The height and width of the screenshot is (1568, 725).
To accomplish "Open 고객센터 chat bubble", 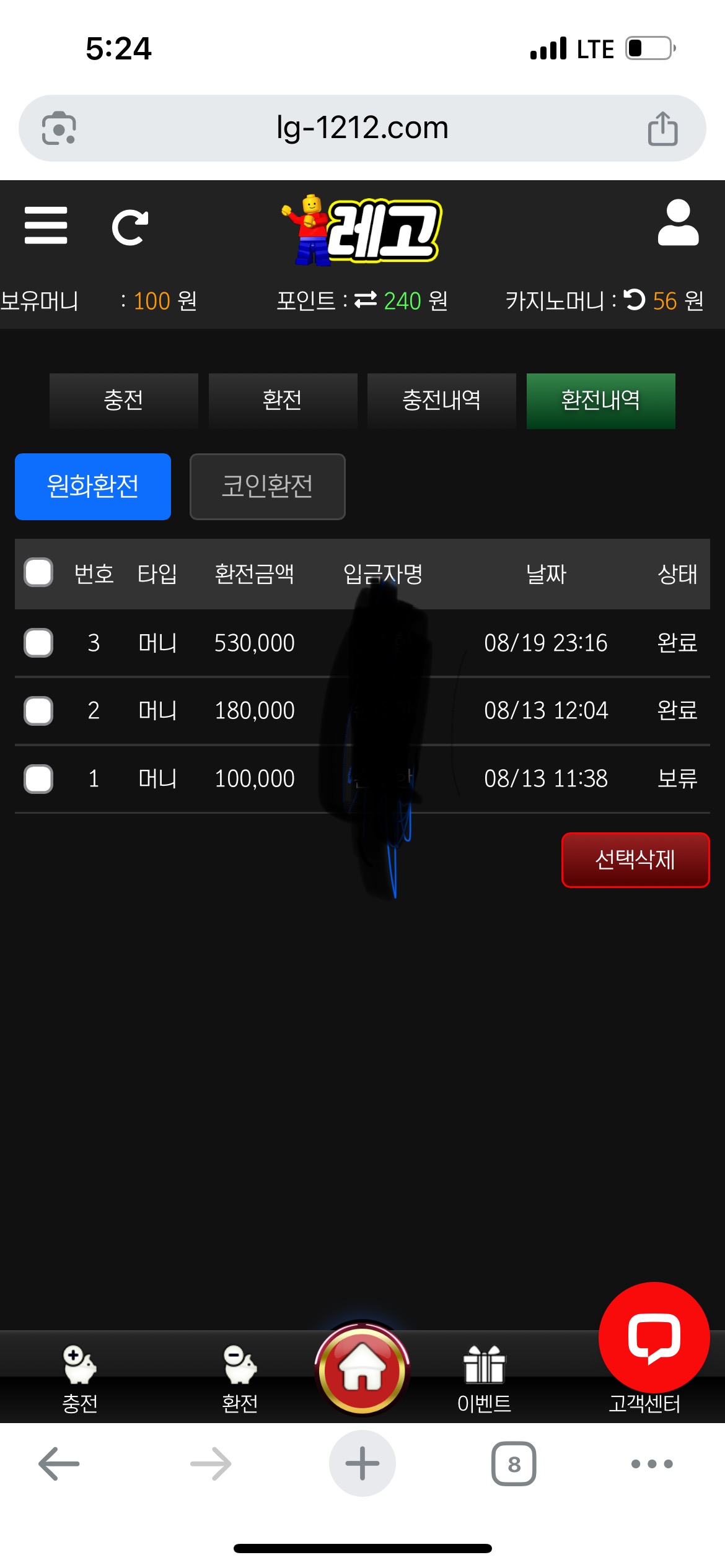I will click(x=654, y=1338).
